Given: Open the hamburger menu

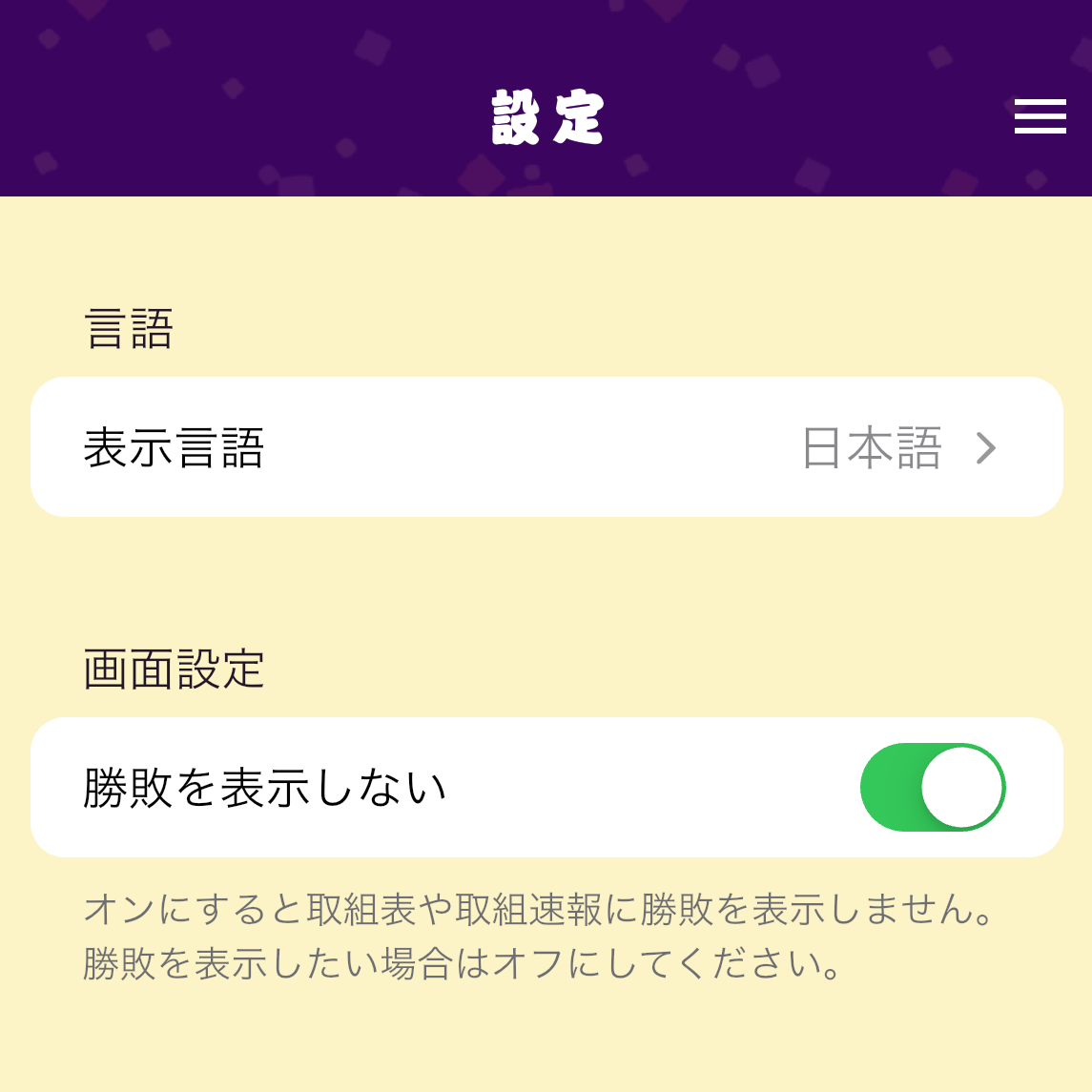Looking at the screenshot, I should click(x=1040, y=116).
